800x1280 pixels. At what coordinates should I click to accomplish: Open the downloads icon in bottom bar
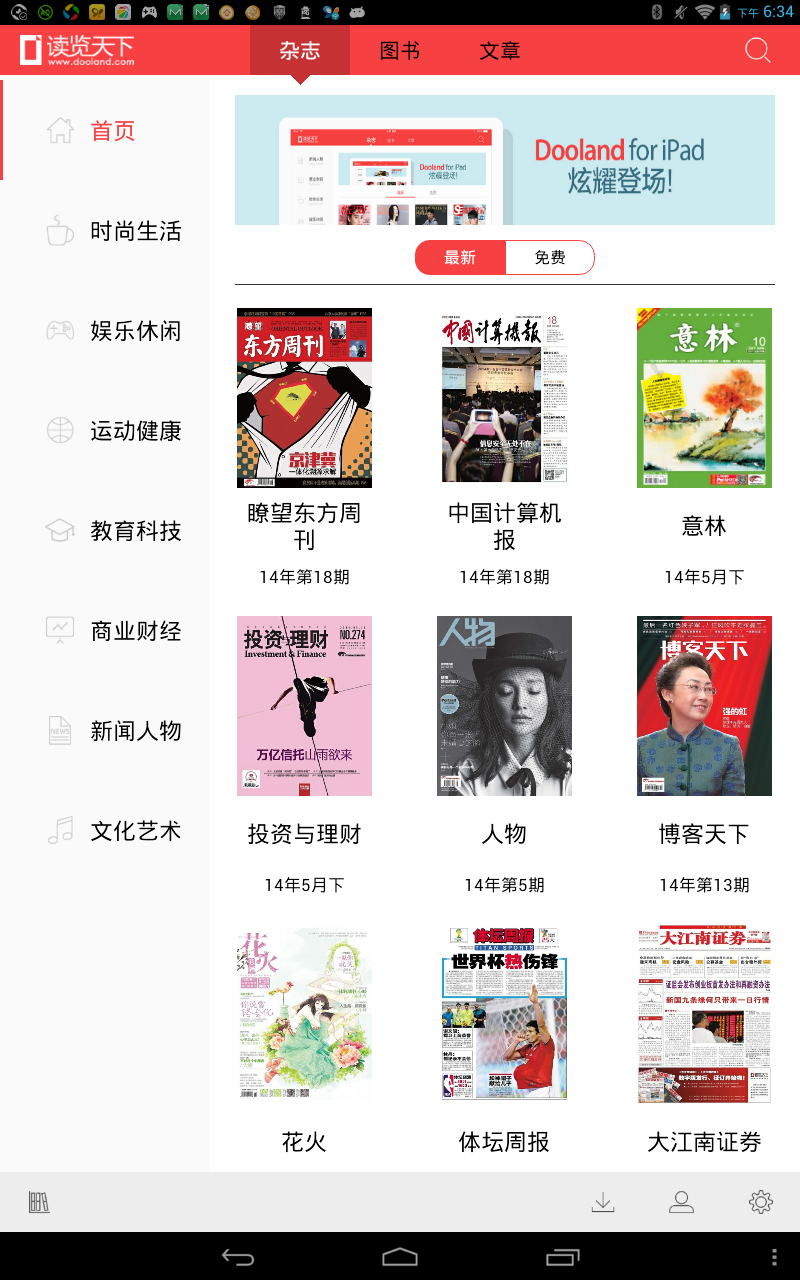tap(602, 1202)
